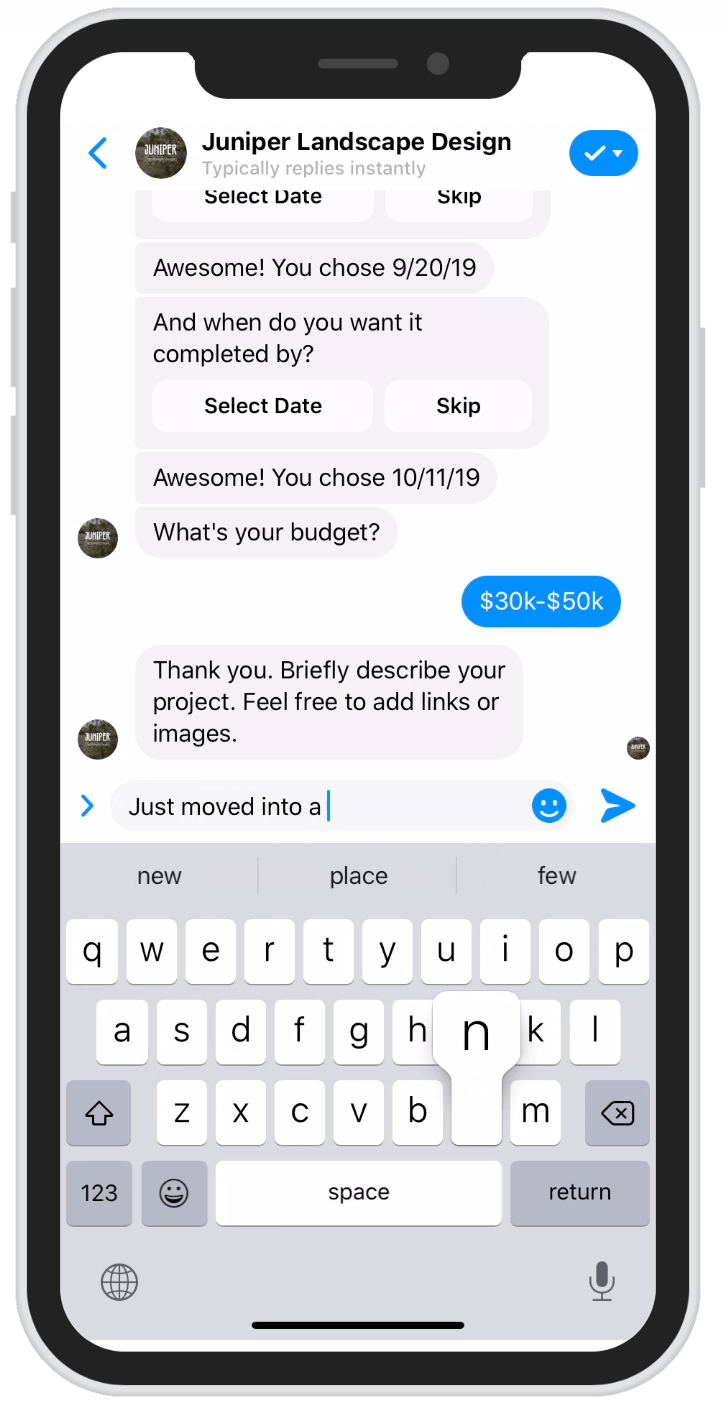726x1418 pixels.
Task: Send the typed message
Action: 617,806
